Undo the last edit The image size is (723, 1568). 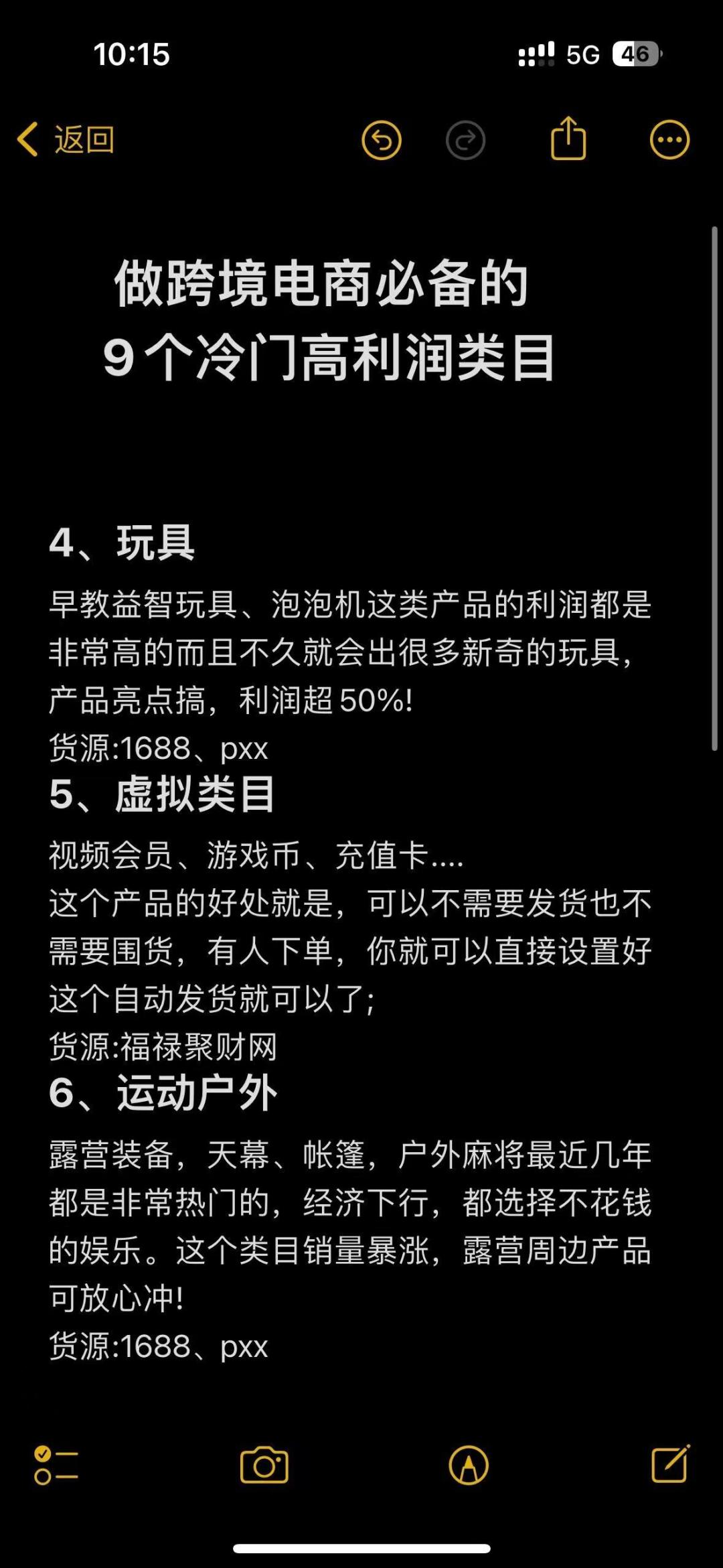click(382, 141)
